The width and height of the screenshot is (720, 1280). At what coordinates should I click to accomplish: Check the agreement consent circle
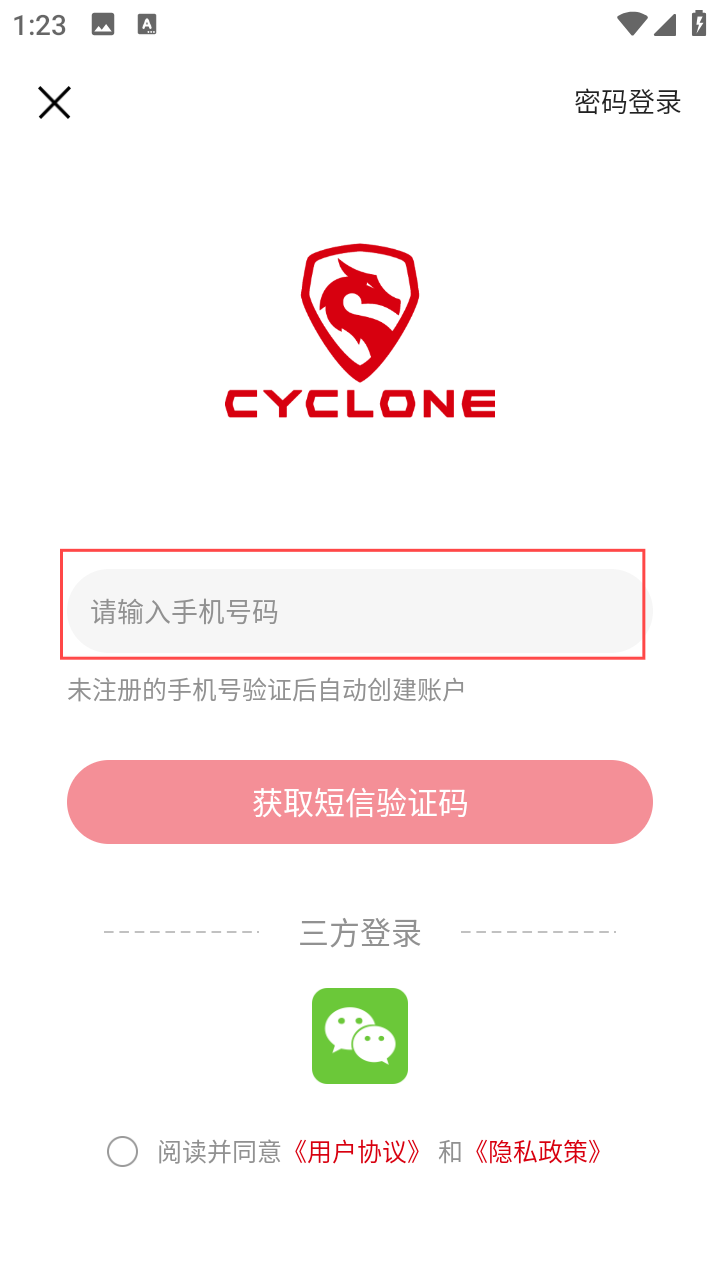pos(122,1152)
